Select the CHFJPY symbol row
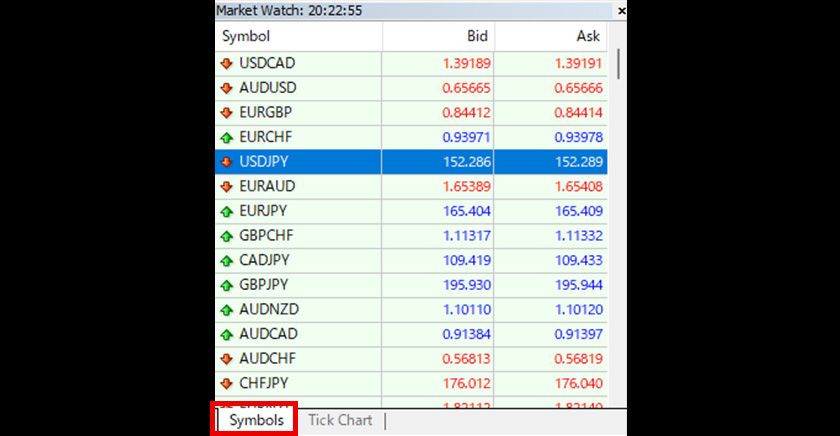The height and width of the screenshot is (436, 840). (264, 382)
